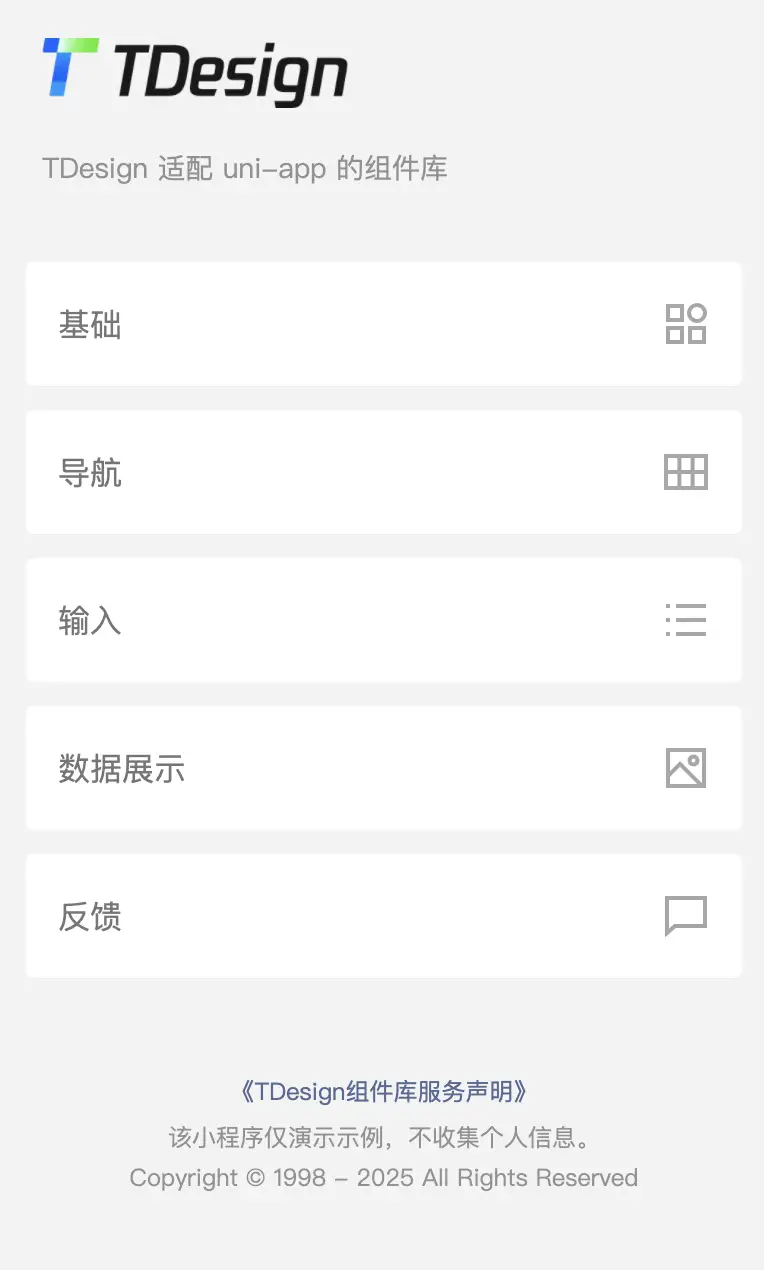The height and width of the screenshot is (1270, 764).
Task: Open the 《TDesign组件库服务声明》 link
Action: click(x=384, y=1091)
